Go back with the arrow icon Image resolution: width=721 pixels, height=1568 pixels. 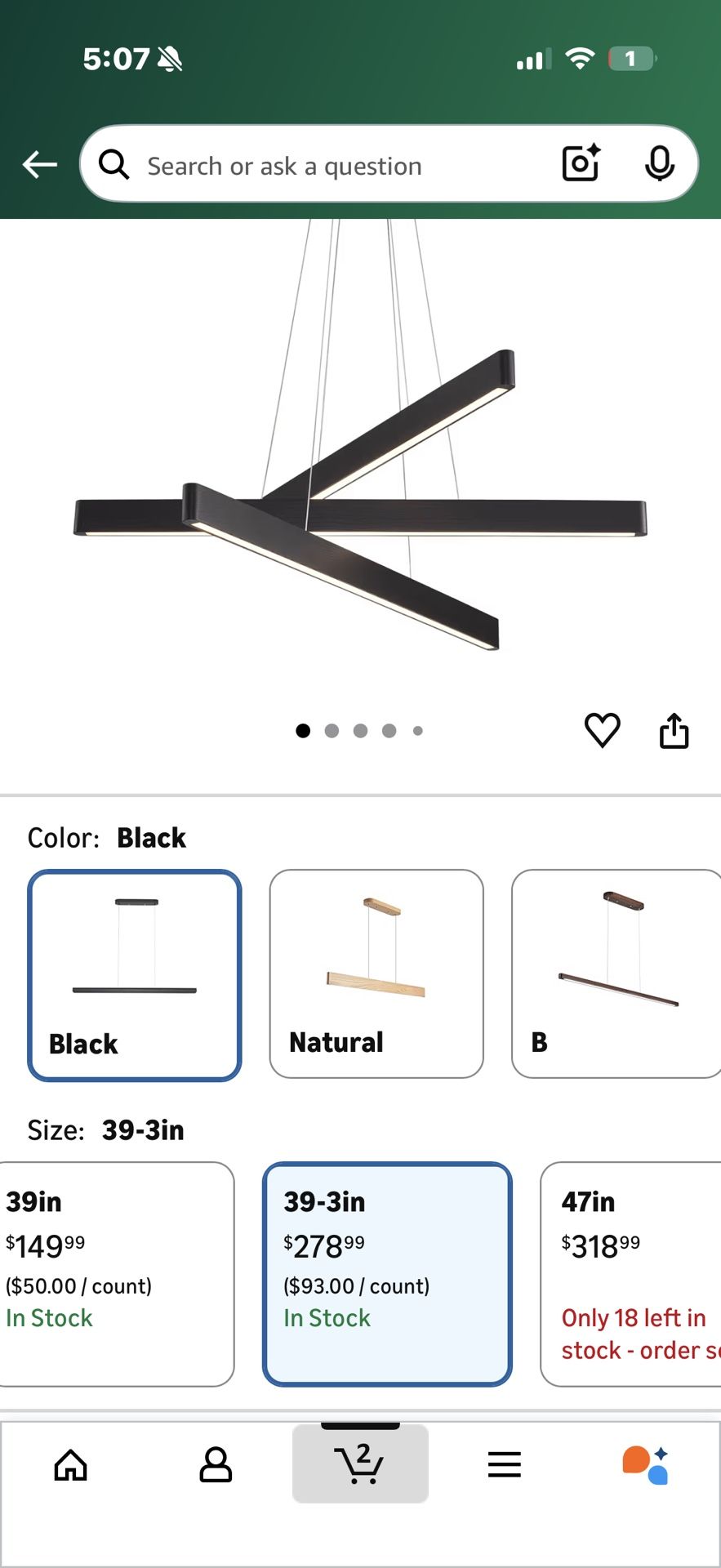39,164
